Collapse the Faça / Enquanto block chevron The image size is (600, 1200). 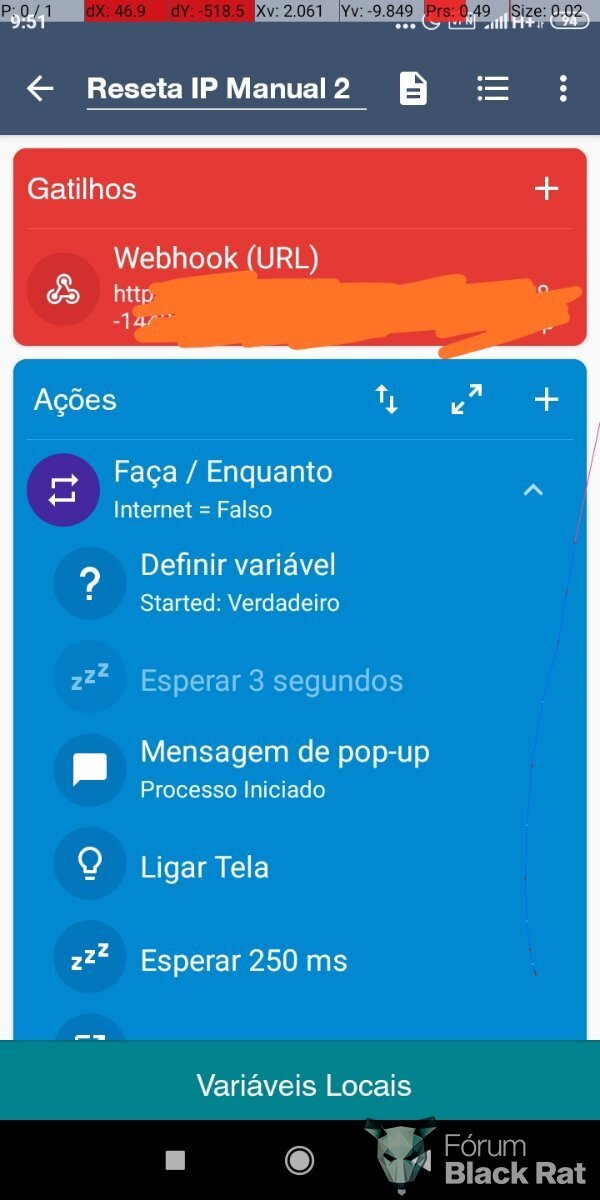[x=534, y=490]
